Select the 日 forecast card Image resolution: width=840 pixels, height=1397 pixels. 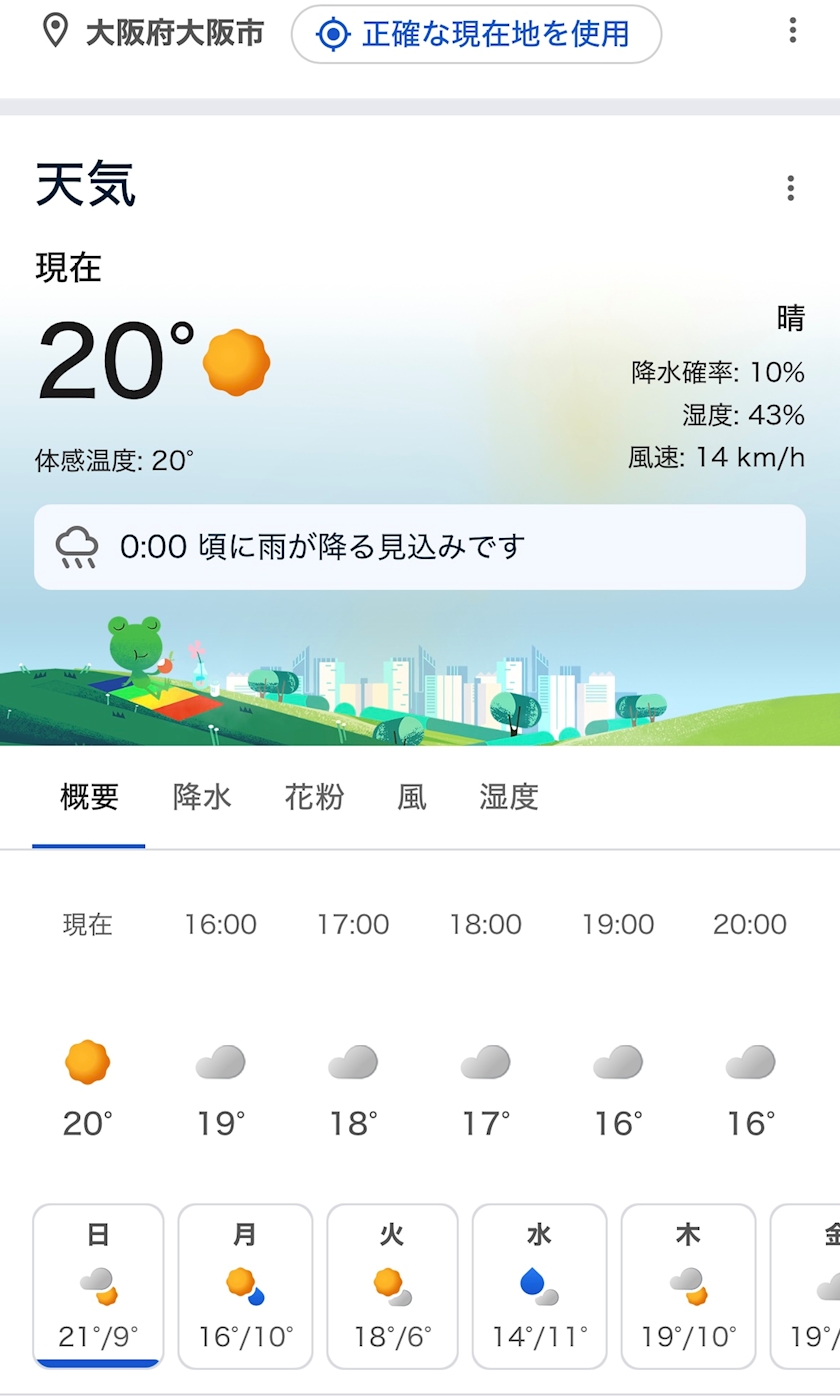coord(98,1286)
